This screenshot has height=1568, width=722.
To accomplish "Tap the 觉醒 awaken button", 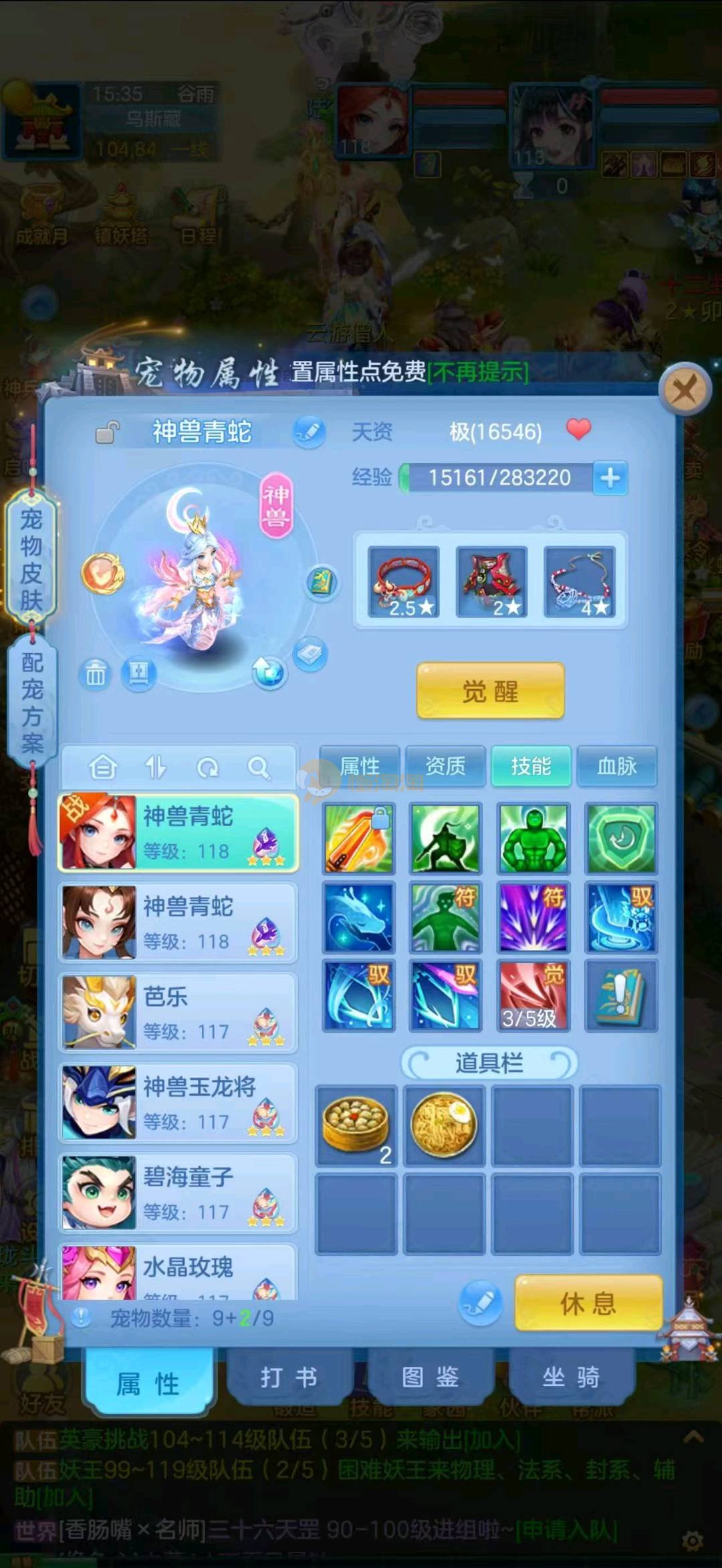I will point(490,691).
